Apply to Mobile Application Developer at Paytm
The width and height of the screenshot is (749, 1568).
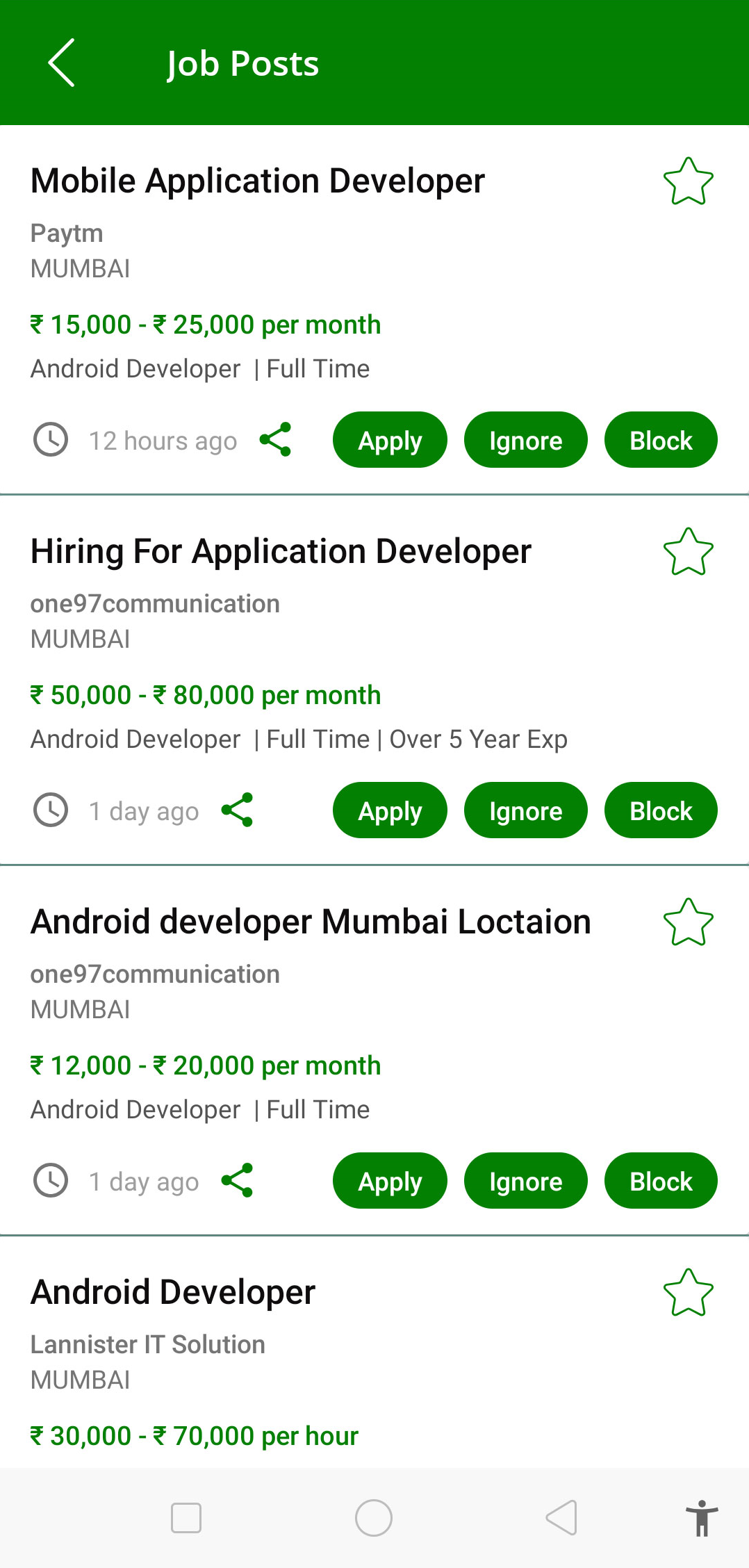(390, 440)
